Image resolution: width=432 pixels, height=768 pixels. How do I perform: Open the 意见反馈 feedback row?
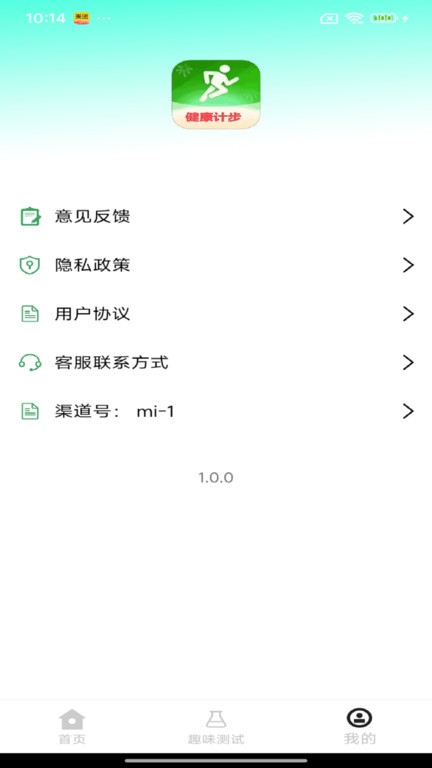(x=216, y=216)
